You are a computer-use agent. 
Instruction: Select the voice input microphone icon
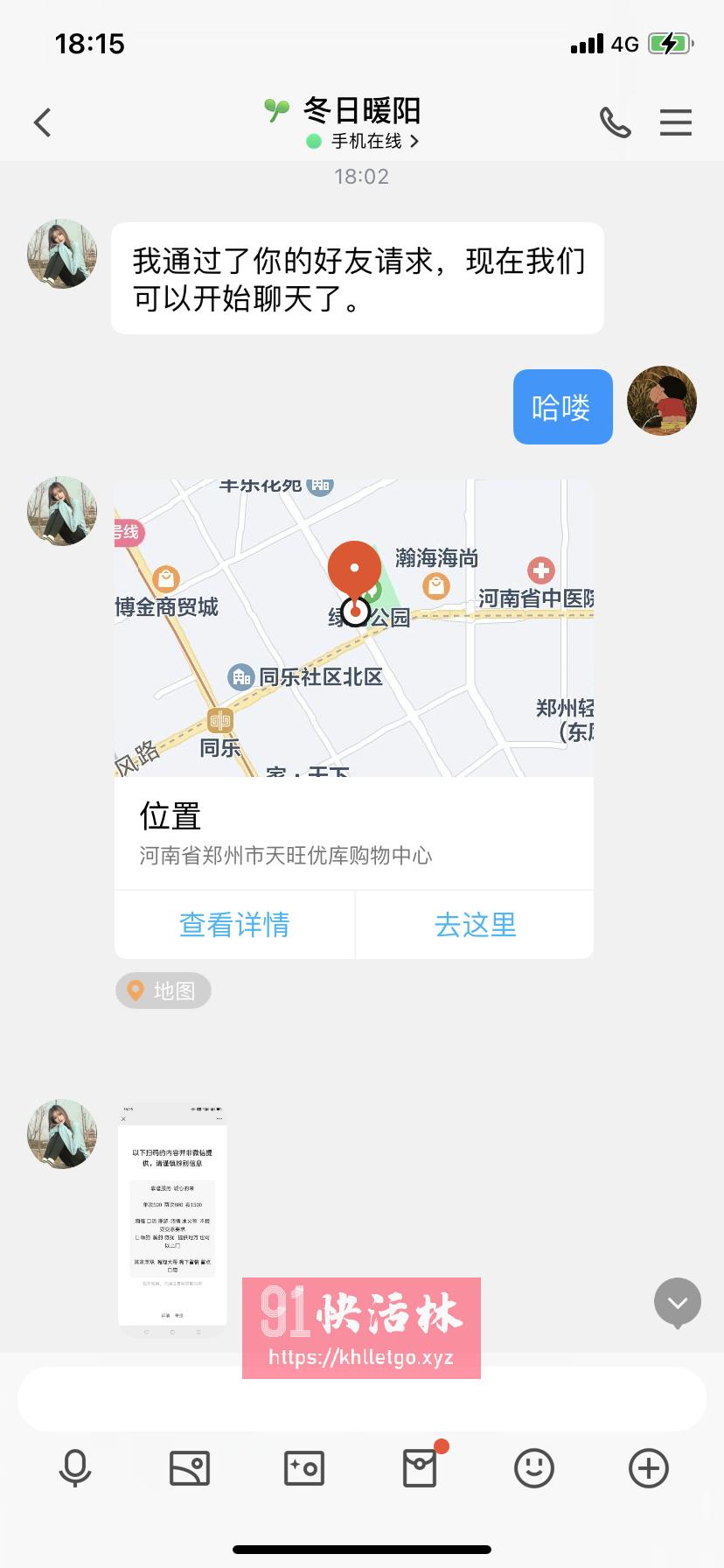(75, 1468)
